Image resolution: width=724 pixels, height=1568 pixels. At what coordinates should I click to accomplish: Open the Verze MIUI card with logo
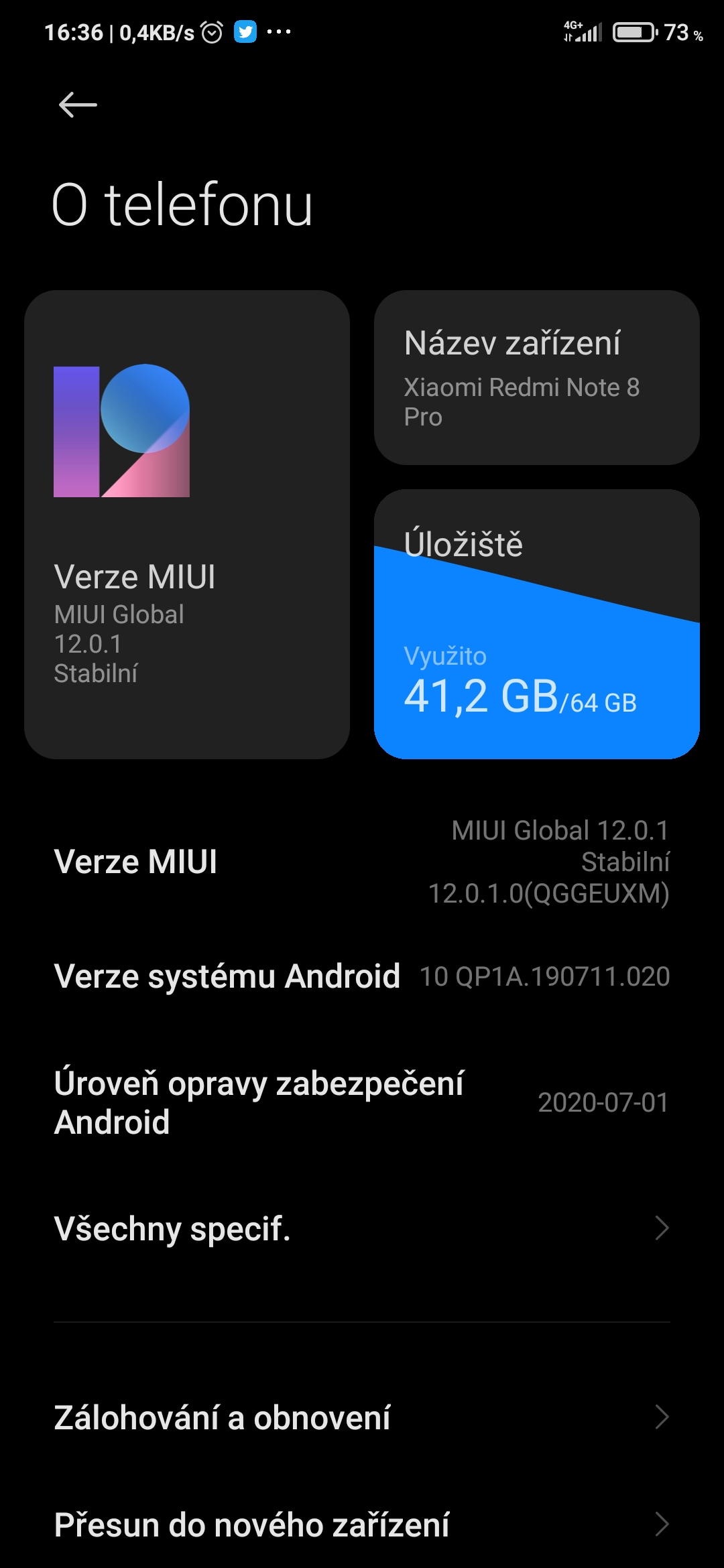pyautogui.click(x=186, y=524)
